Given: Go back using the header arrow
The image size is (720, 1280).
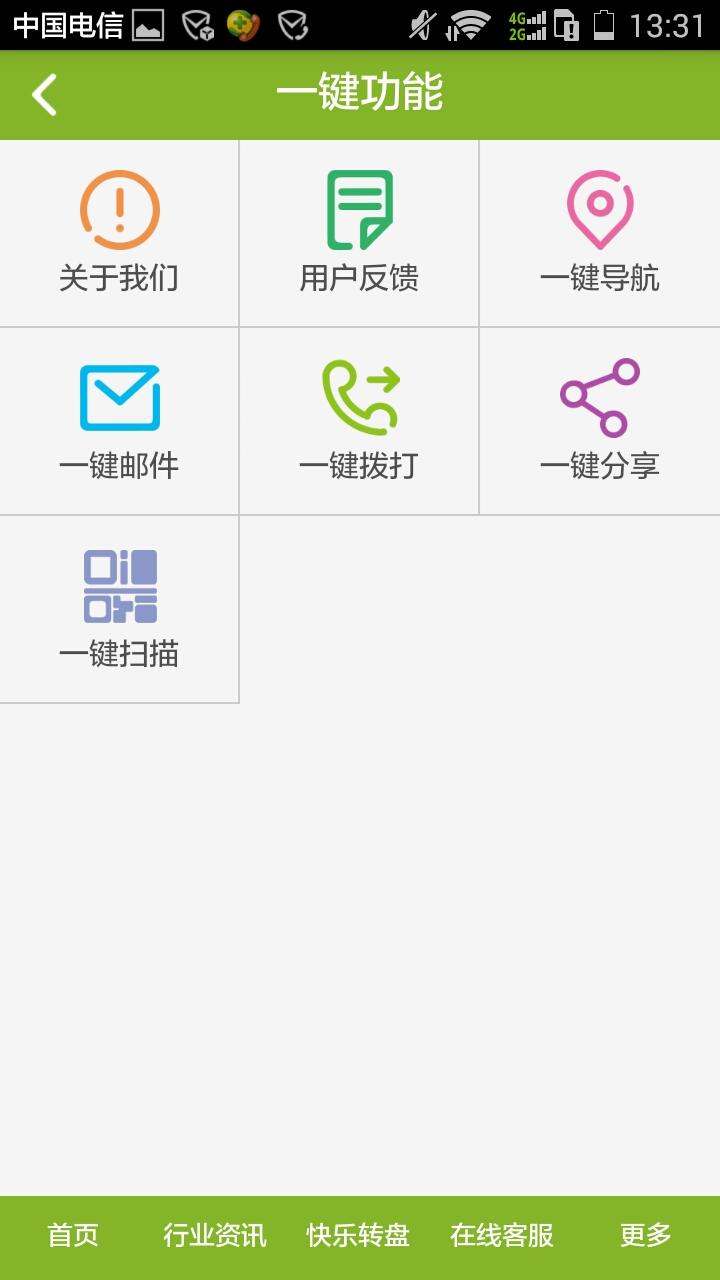Looking at the screenshot, I should [x=45, y=95].
